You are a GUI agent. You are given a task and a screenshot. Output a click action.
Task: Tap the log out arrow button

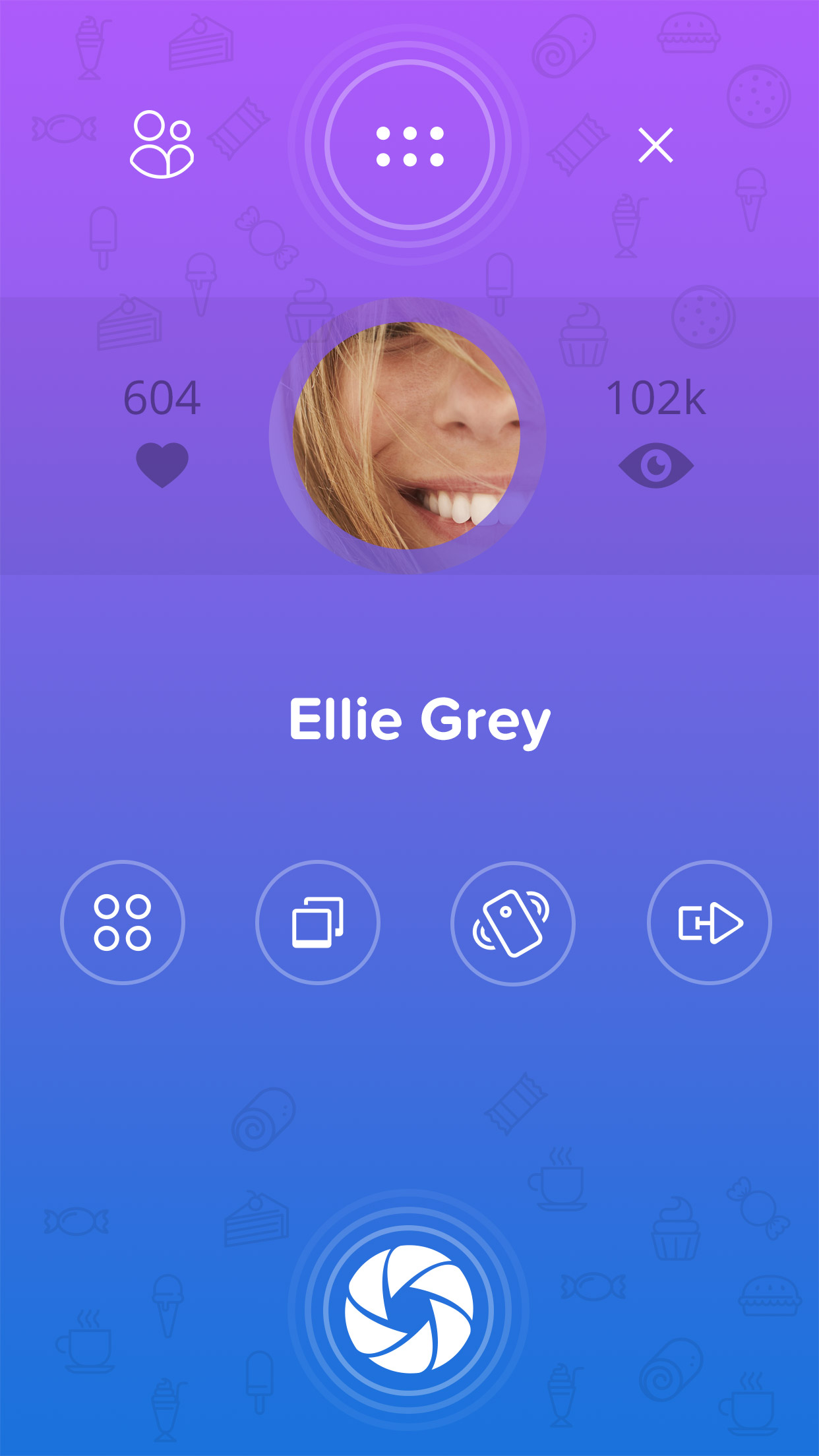click(710, 922)
